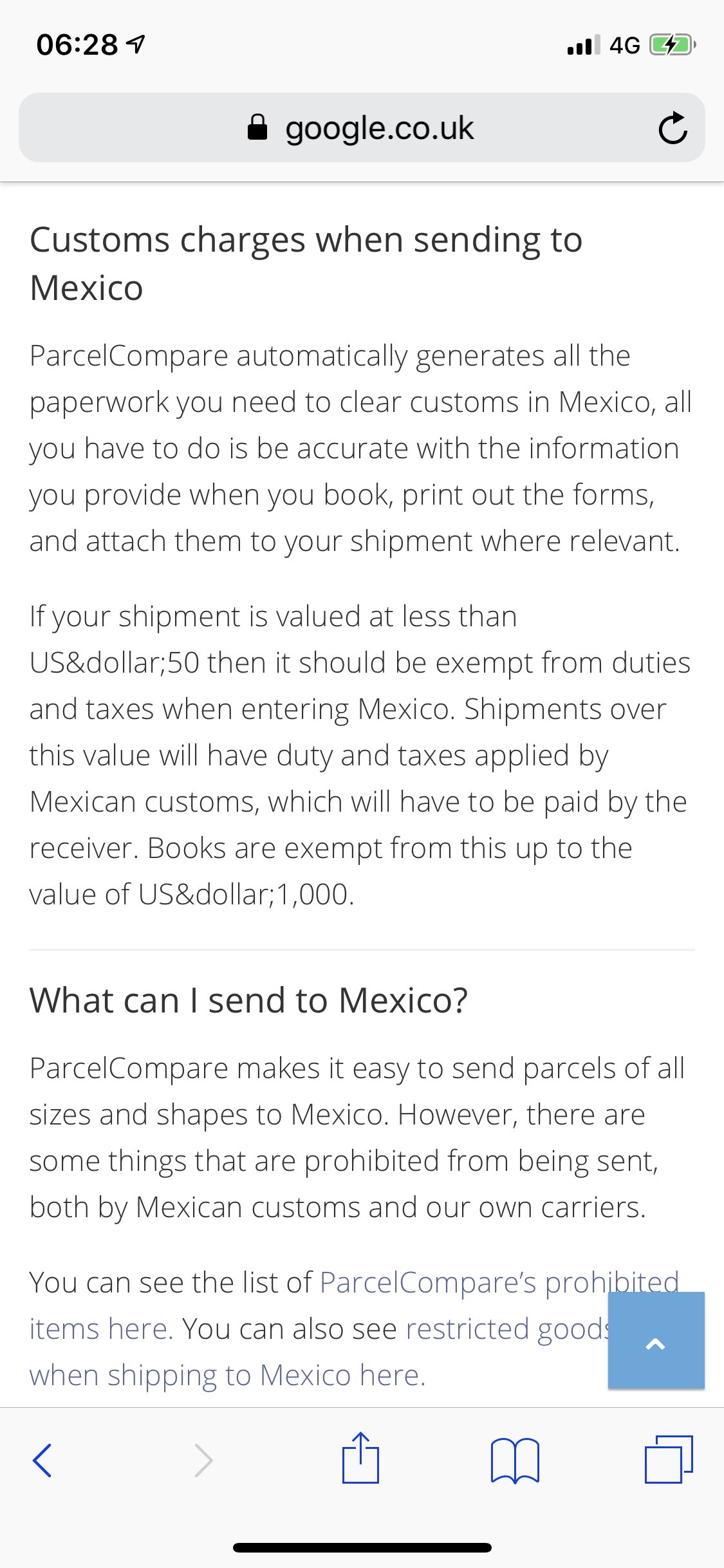Screen dimensions: 724x1568
Task: Tap the blue back-to-top arrow button
Action: click(x=656, y=1341)
